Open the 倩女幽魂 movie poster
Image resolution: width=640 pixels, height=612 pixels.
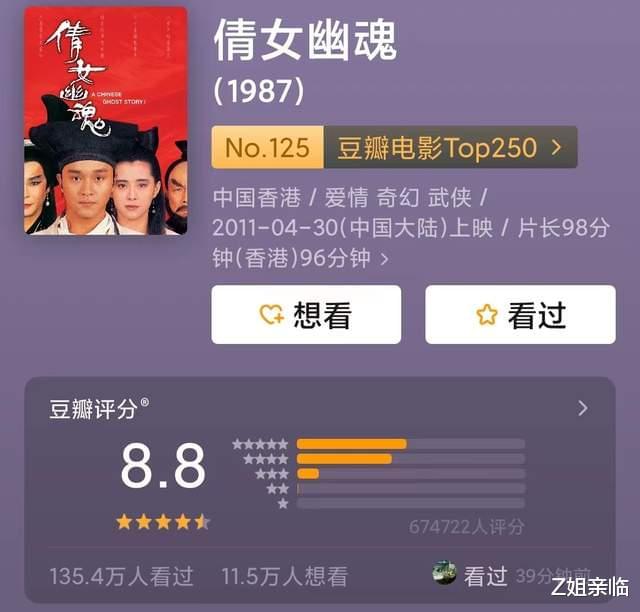point(105,120)
